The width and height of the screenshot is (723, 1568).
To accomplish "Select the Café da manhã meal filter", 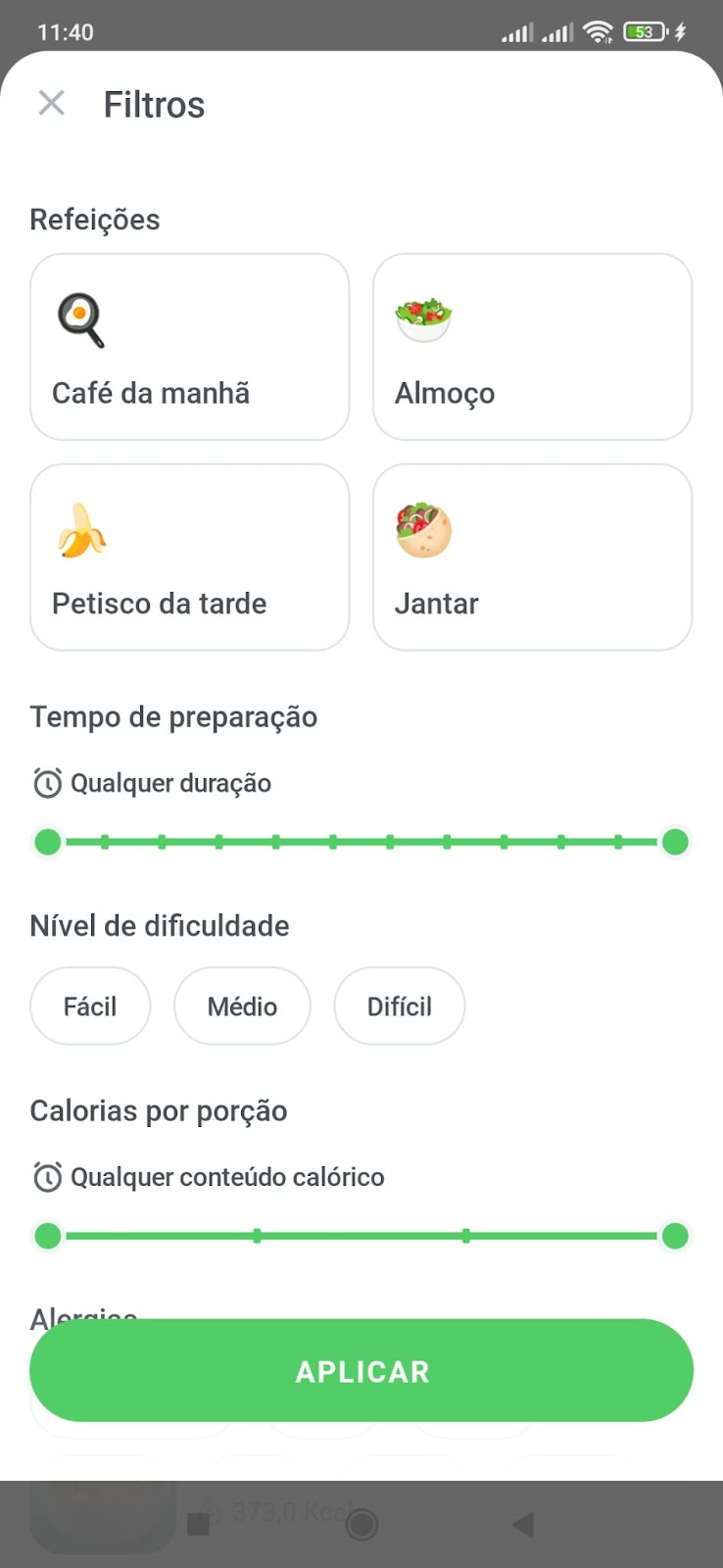I will [190, 347].
